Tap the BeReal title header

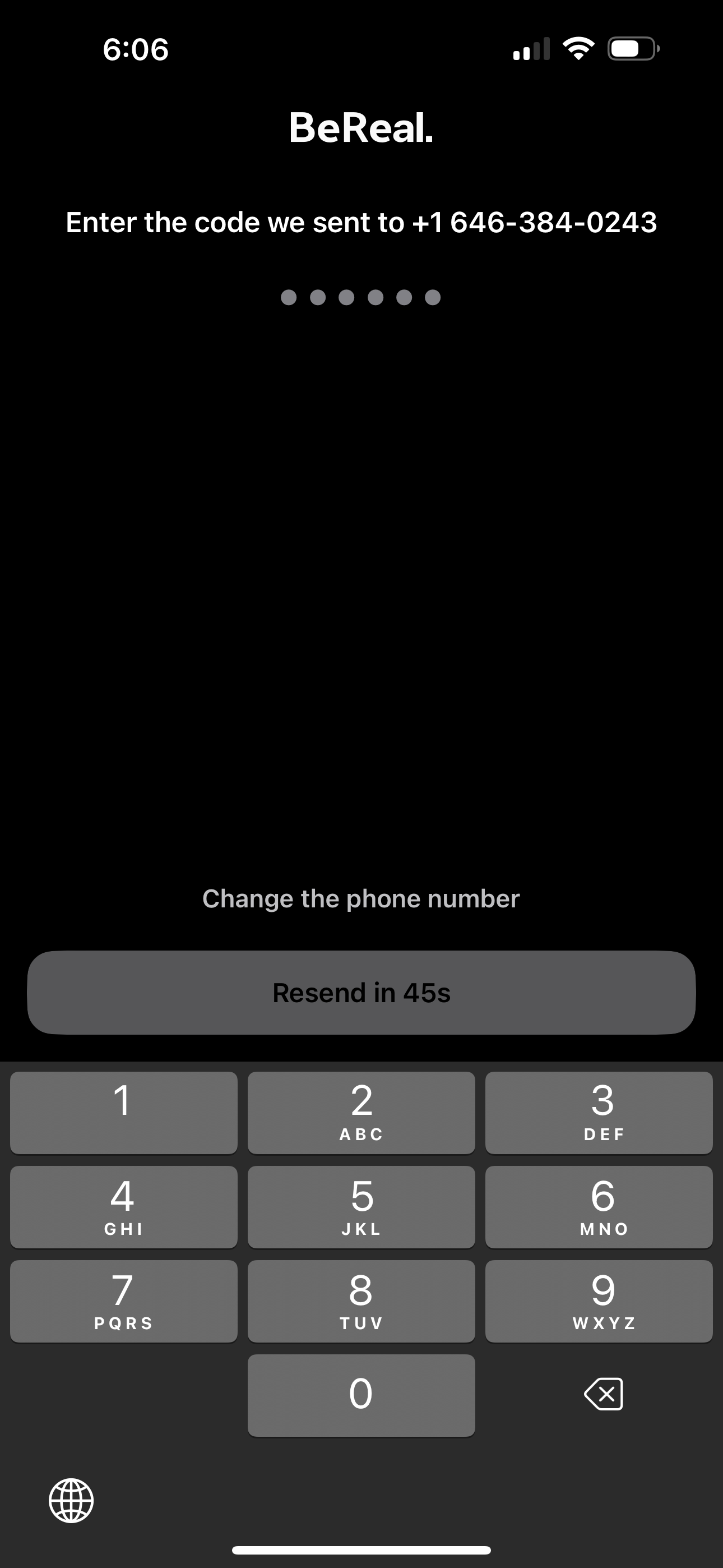tap(361, 128)
